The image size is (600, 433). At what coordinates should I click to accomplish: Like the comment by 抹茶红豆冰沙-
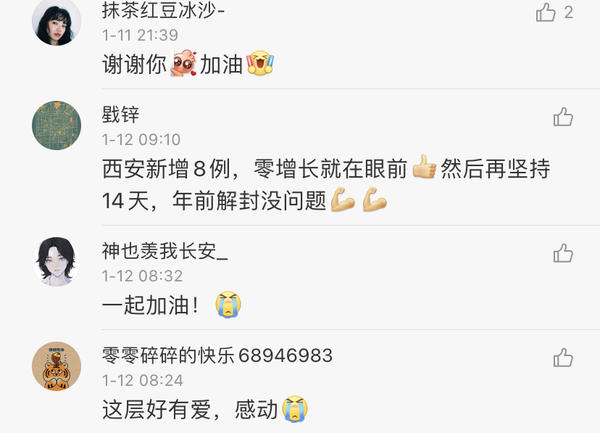[546, 13]
